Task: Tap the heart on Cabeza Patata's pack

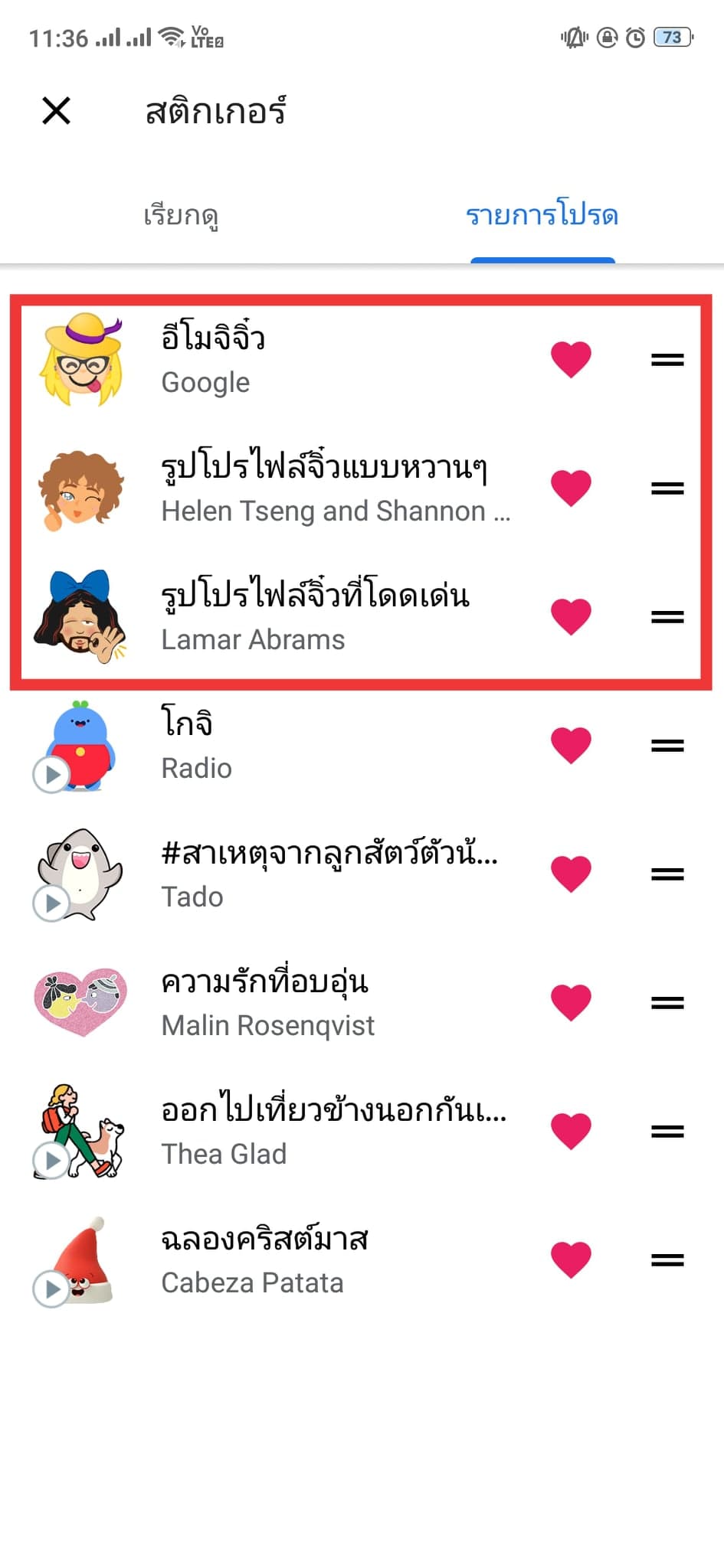Action: [x=571, y=1259]
